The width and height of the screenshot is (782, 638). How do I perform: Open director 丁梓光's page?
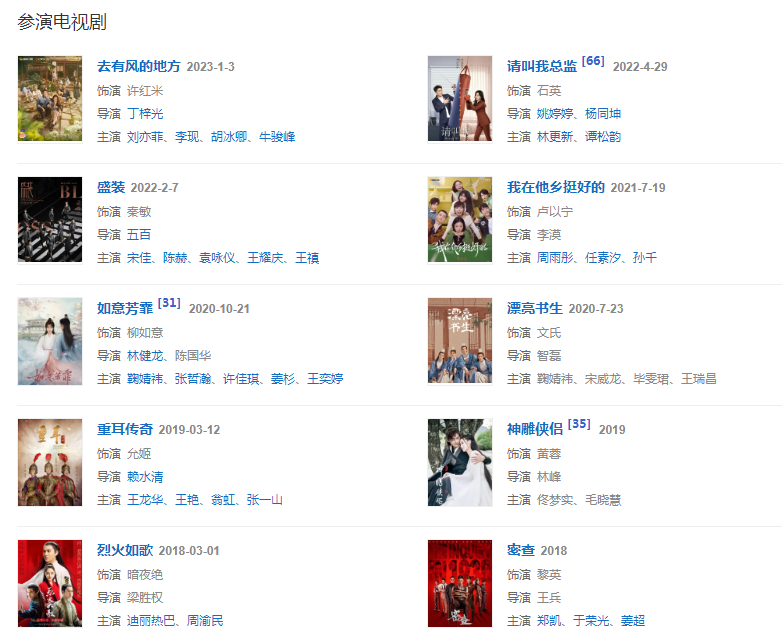point(145,114)
